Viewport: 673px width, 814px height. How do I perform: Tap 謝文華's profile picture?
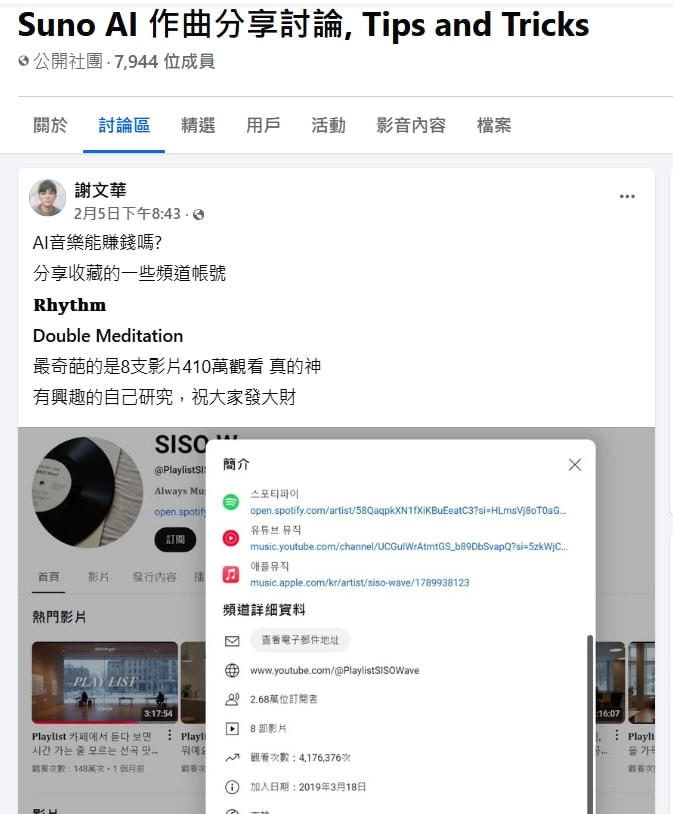[x=47, y=199]
